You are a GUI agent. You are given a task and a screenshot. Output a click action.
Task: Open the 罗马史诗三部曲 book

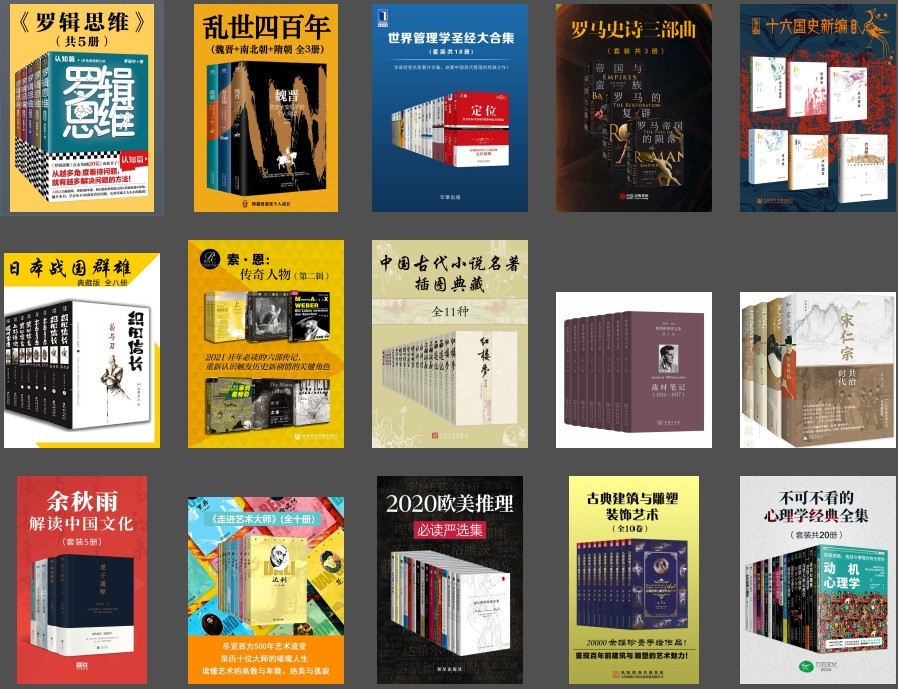[x=634, y=108]
